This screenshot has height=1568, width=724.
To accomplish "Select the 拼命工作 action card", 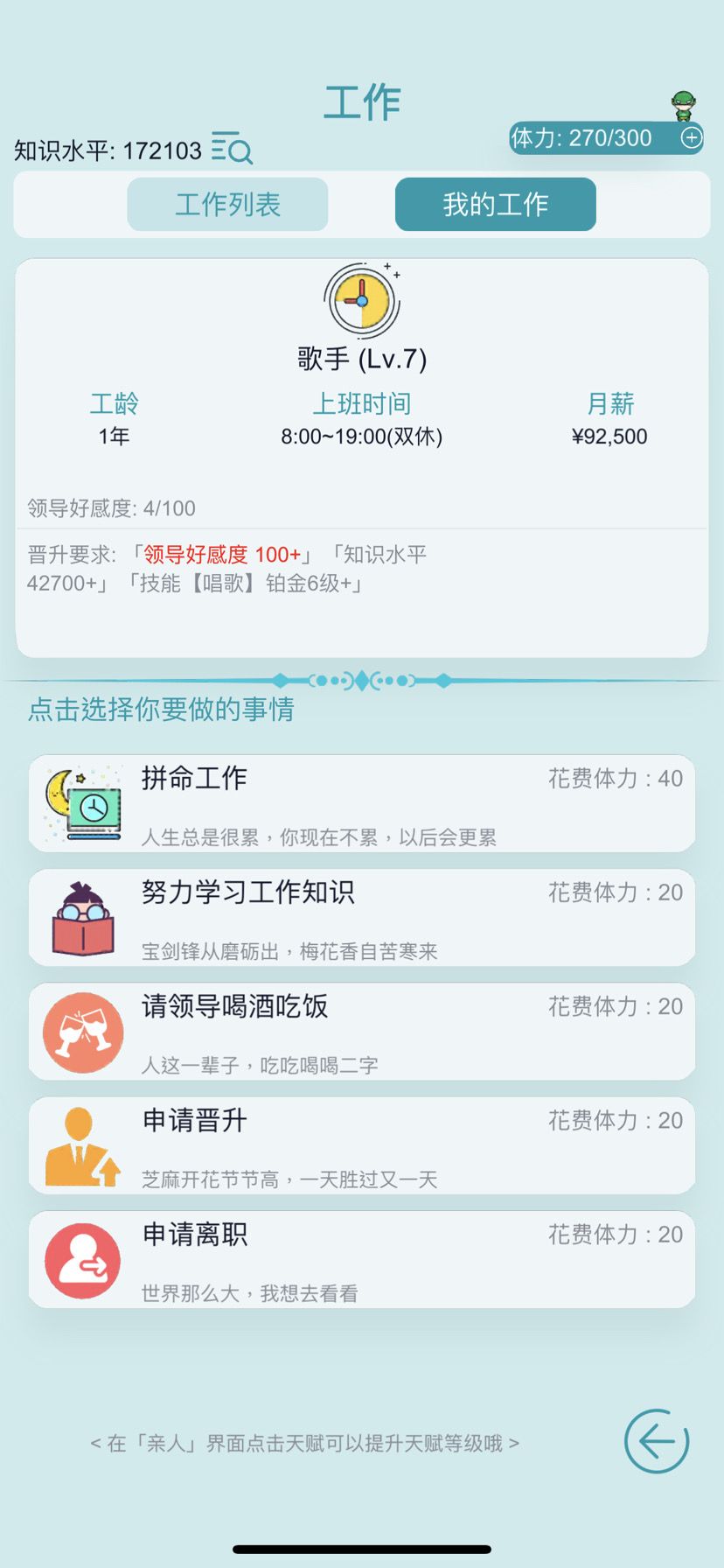I will click(x=362, y=802).
